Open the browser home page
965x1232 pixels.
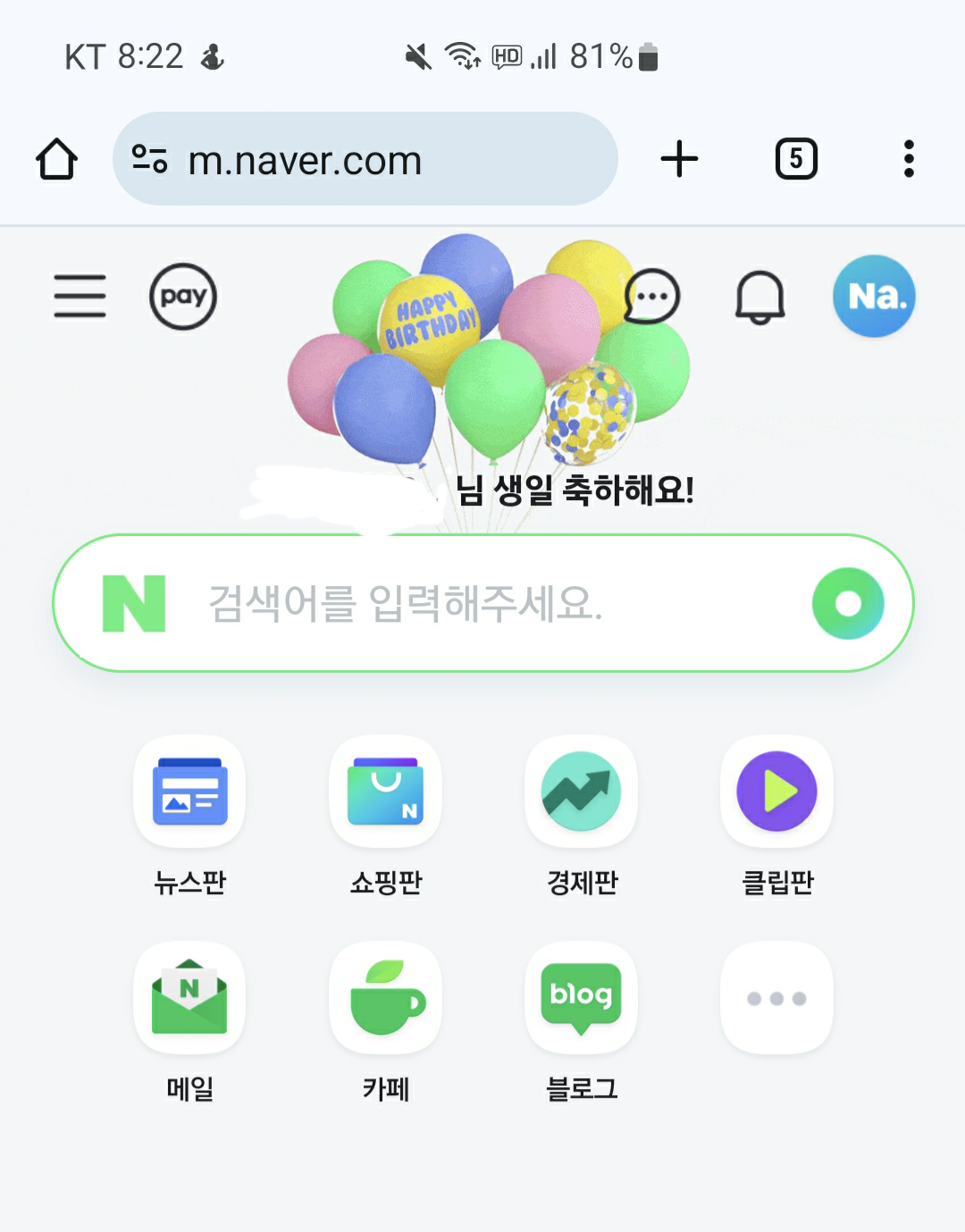[x=56, y=160]
